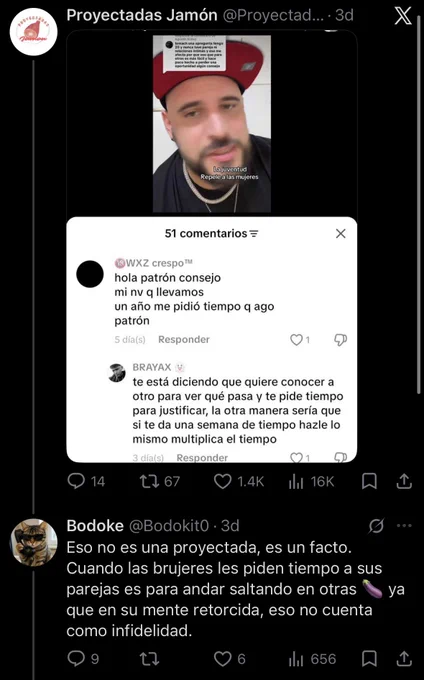
Task: Open Proyectadas Jamón profile avatar
Action: point(33,32)
